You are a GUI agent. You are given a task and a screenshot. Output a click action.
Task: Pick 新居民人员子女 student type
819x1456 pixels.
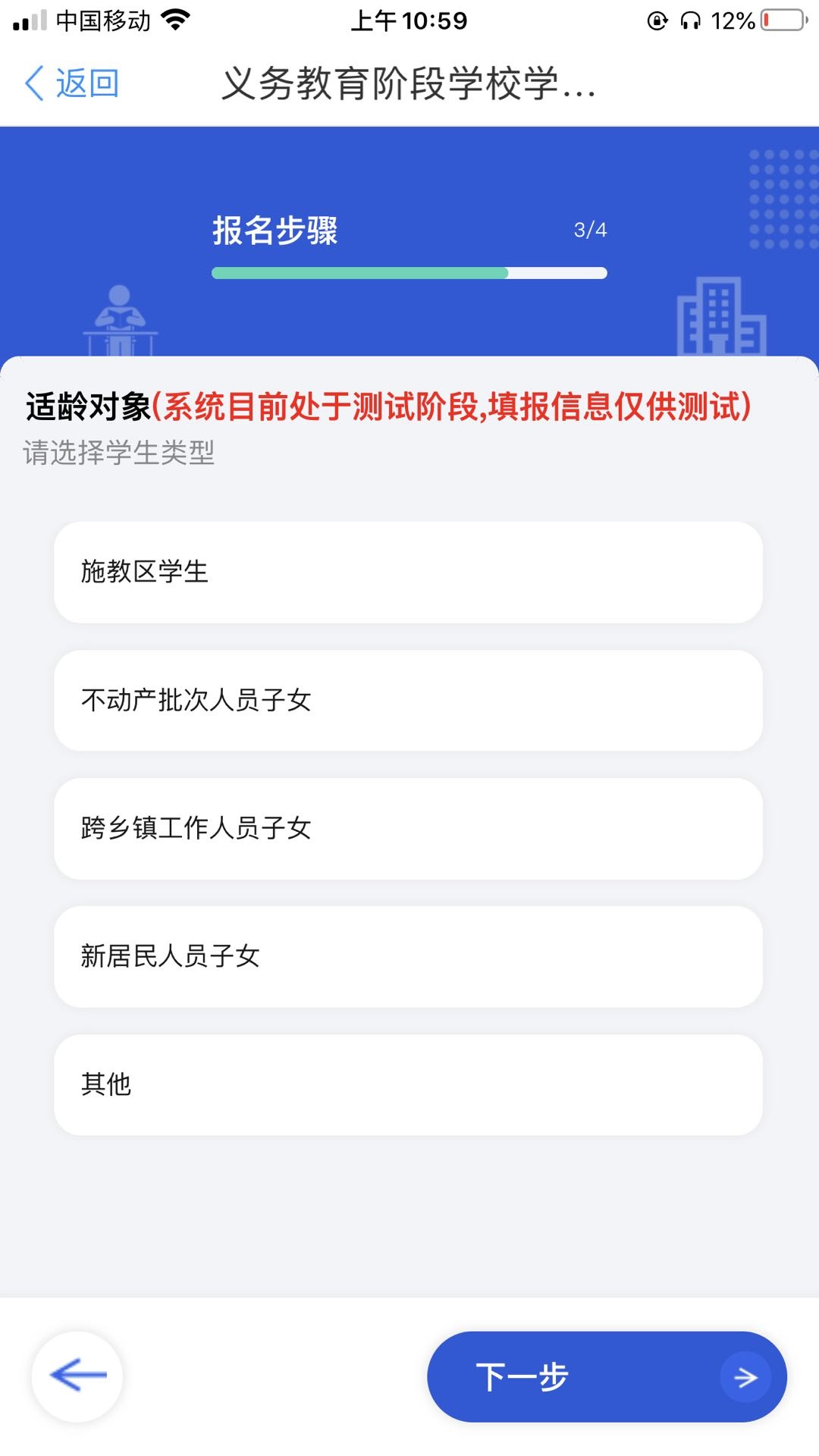[x=408, y=956]
